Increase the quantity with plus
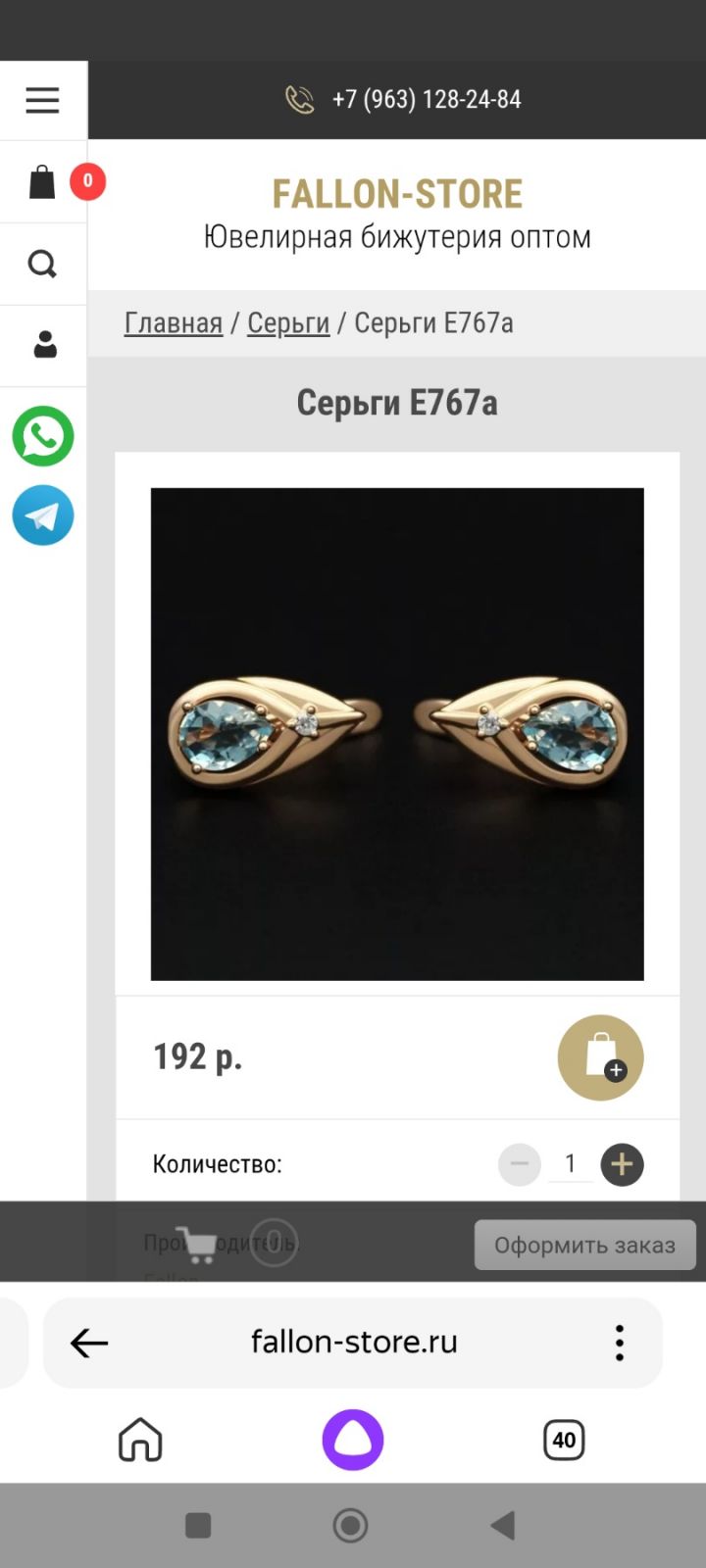This screenshot has height=1568, width=706. pos(622,1164)
